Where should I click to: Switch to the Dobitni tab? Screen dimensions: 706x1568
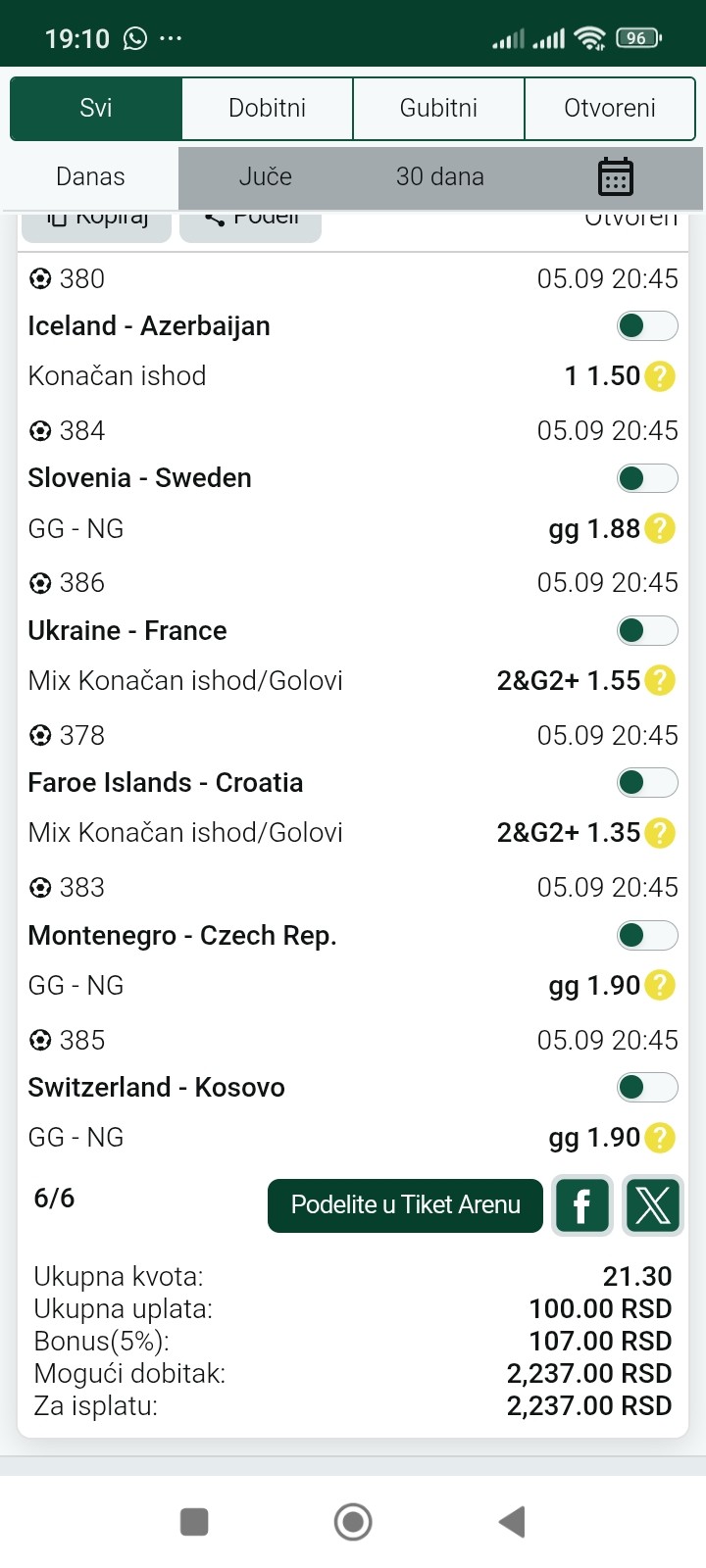267,108
